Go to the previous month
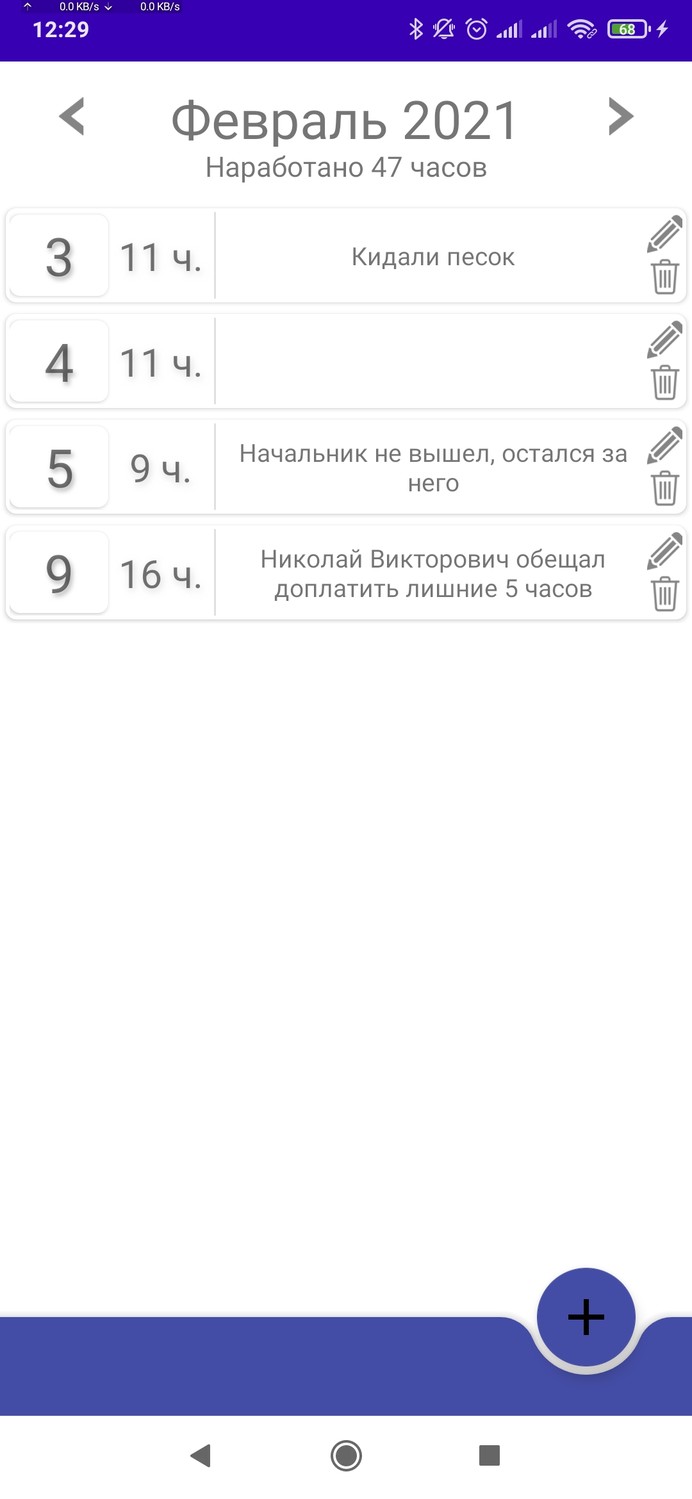692x1499 pixels. [72, 117]
